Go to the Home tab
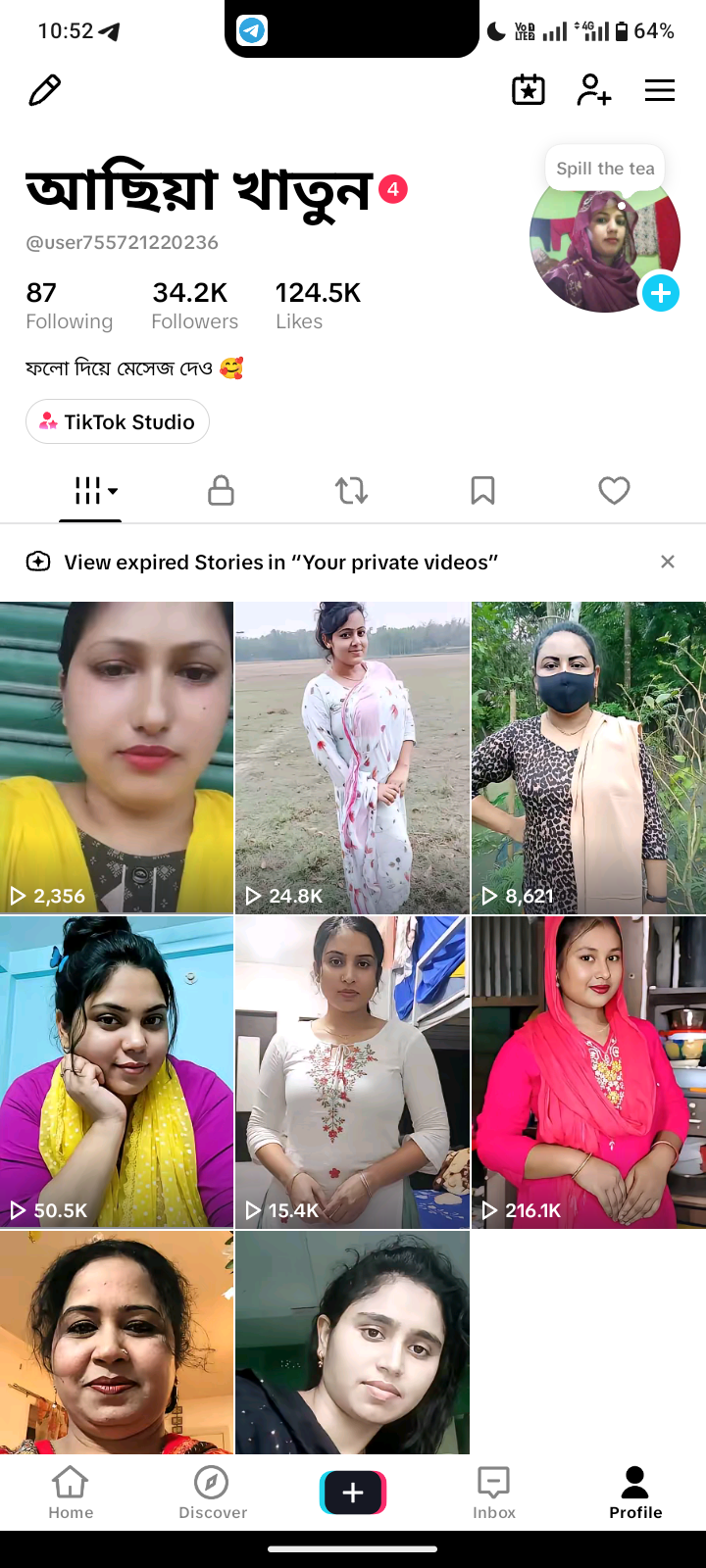 [x=71, y=1493]
